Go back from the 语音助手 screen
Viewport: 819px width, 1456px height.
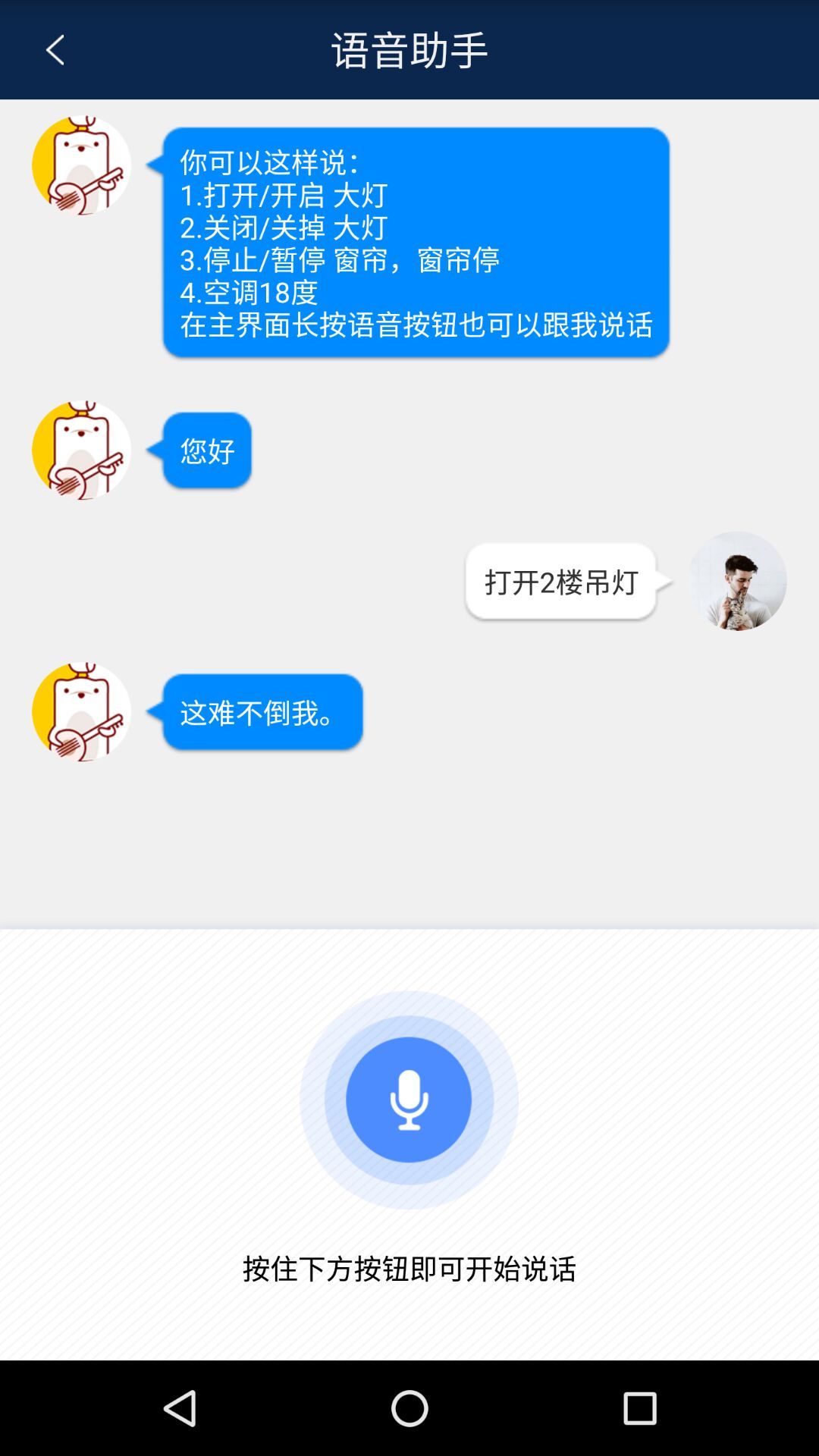55,50
